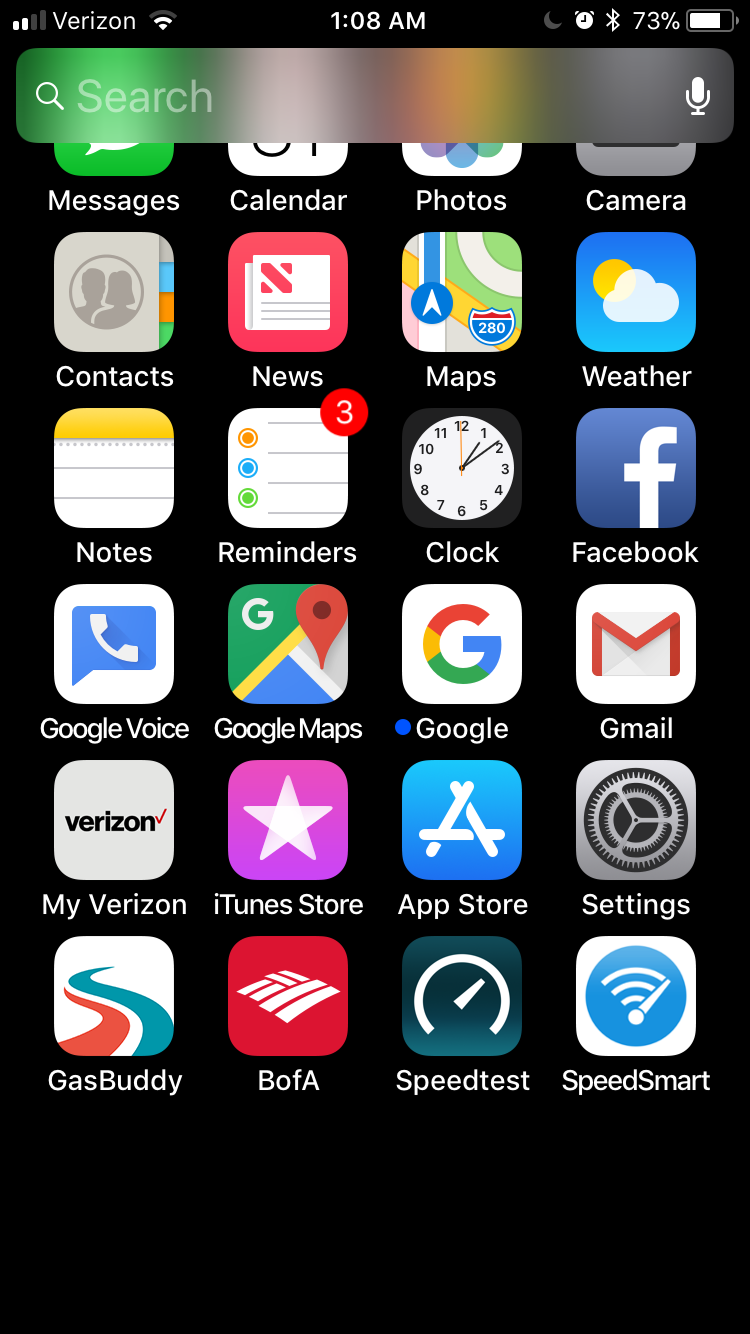Image resolution: width=750 pixels, height=1334 pixels.
Task: Launch Google Voice
Action: click(x=114, y=644)
